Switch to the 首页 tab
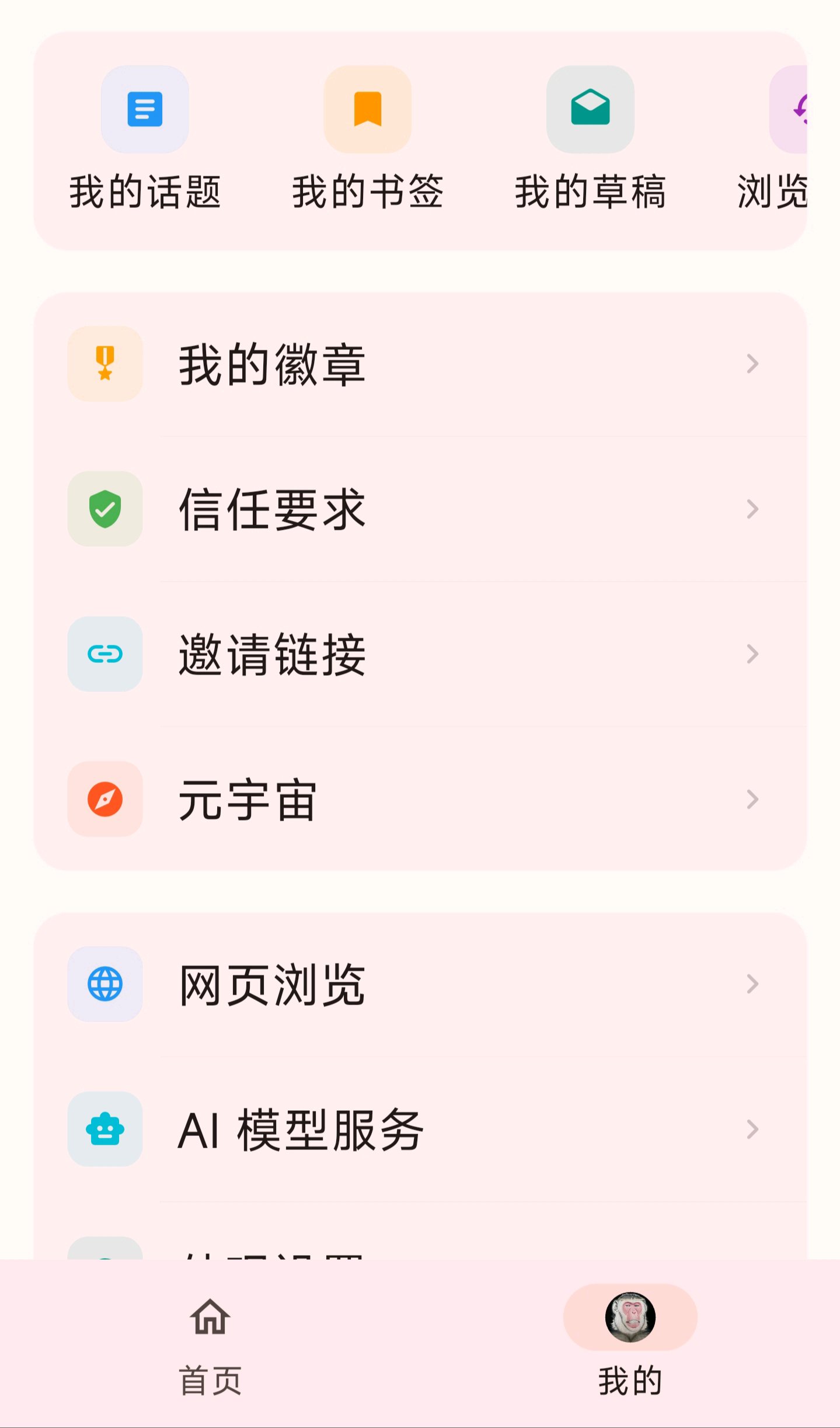Viewport: 840px width, 1428px height. coord(210,1345)
